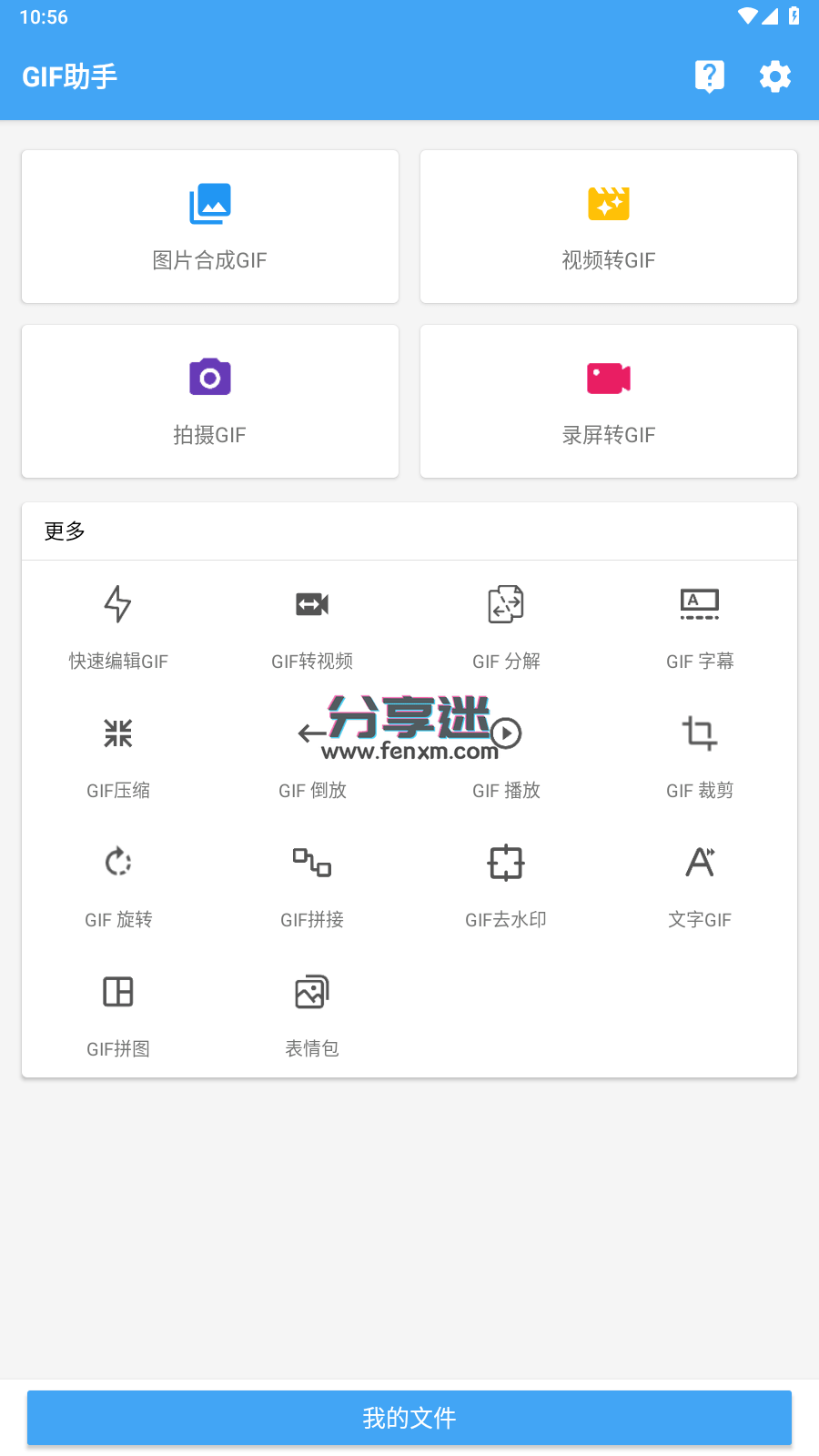Image resolution: width=819 pixels, height=1456 pixels.
Task: Select 文字GIF text tool
Action: click(x=699, y=885)
